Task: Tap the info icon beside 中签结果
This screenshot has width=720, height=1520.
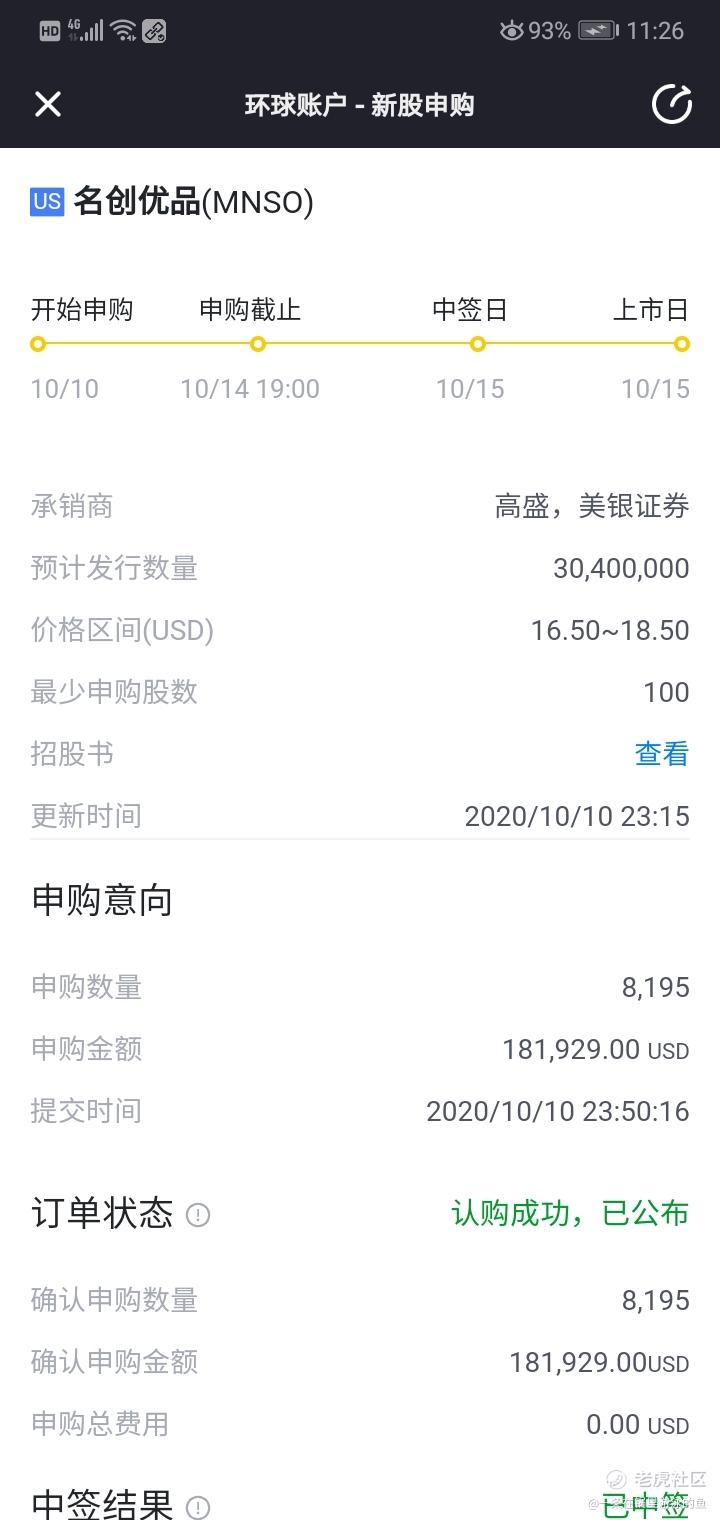Action: (x=198, y=1507)
